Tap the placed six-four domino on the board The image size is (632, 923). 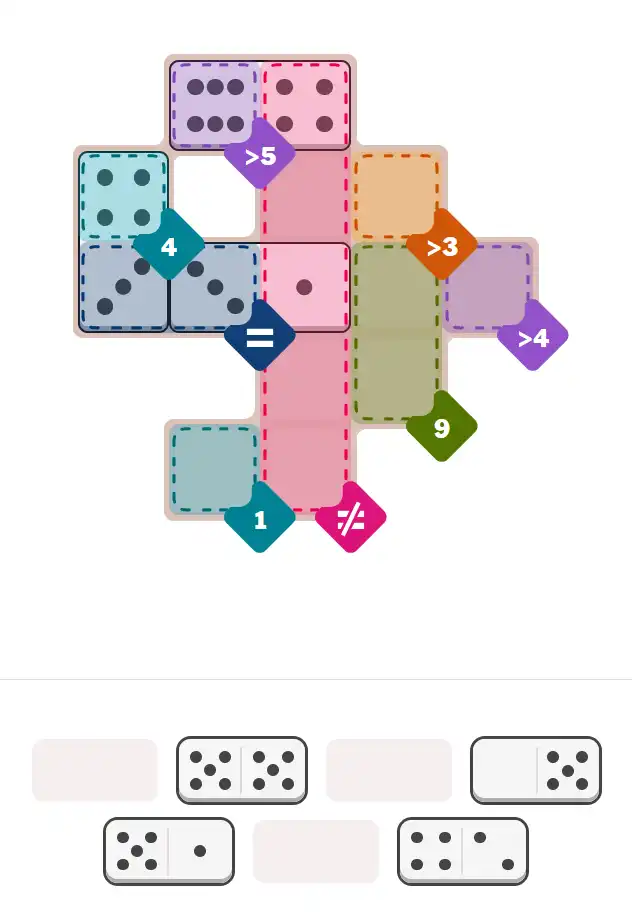pyautogui.click(x=260, y=105)
